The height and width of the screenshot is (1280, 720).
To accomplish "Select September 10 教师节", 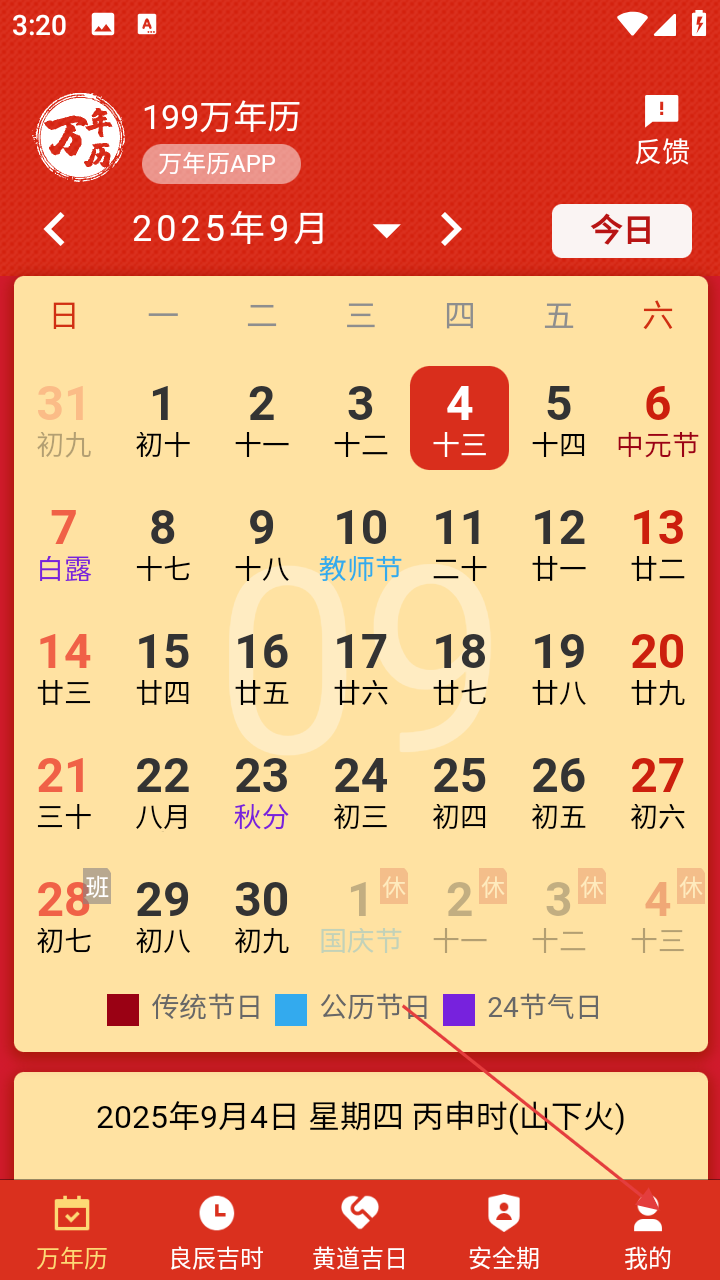I will [360, 544].
